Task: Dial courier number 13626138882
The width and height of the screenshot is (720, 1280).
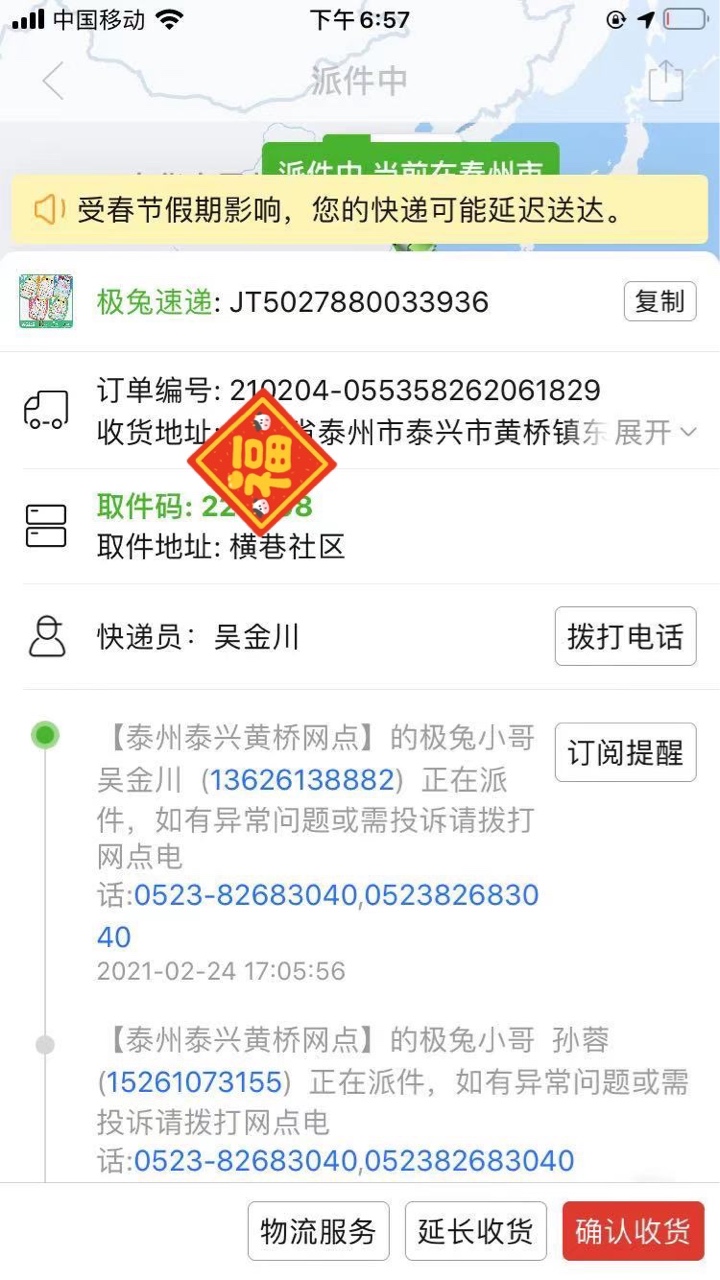Action: pos(302,780)
